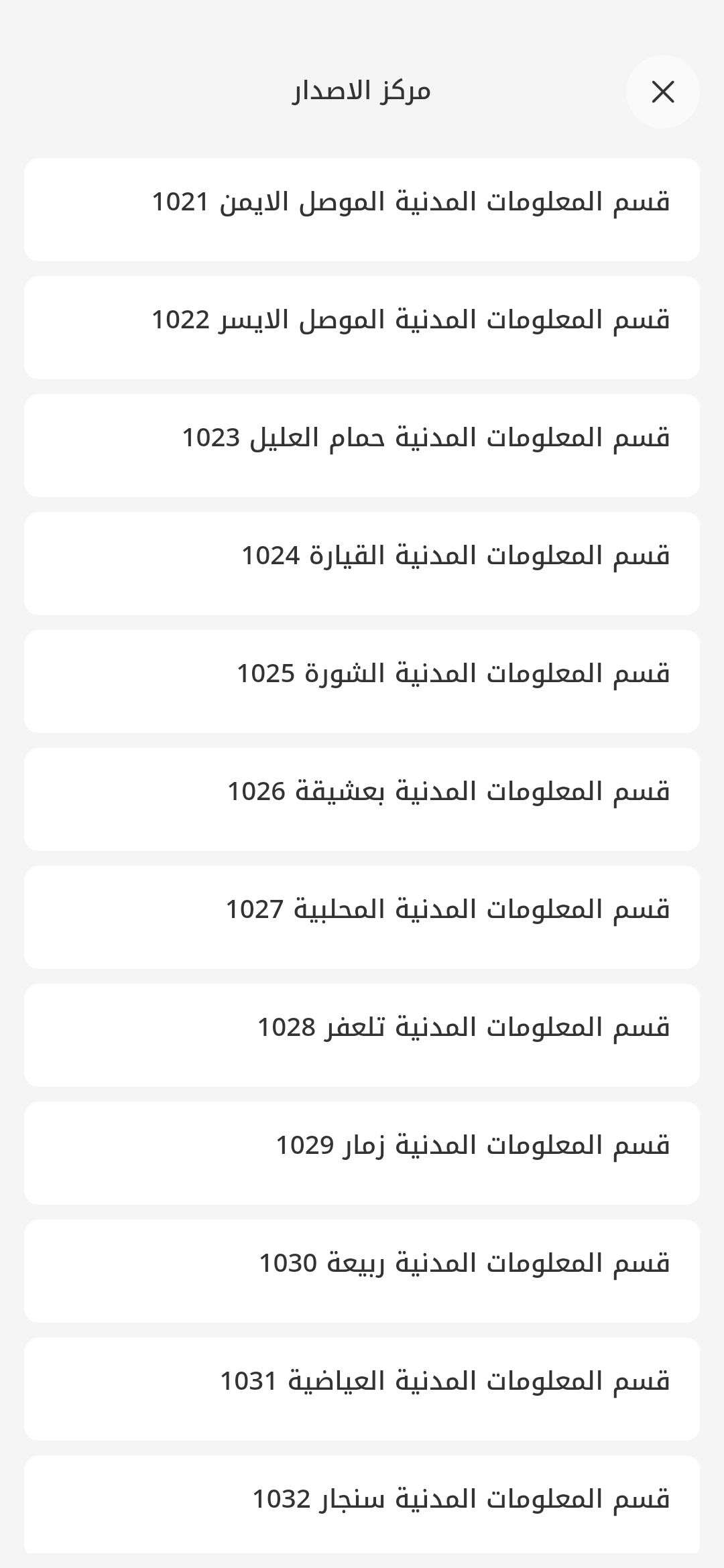Select قسم المعلومات المدنية الموصل الايمن 1021
This screenshot has height=1568, width=724.
pyautogui.click(x=362, y=210)
